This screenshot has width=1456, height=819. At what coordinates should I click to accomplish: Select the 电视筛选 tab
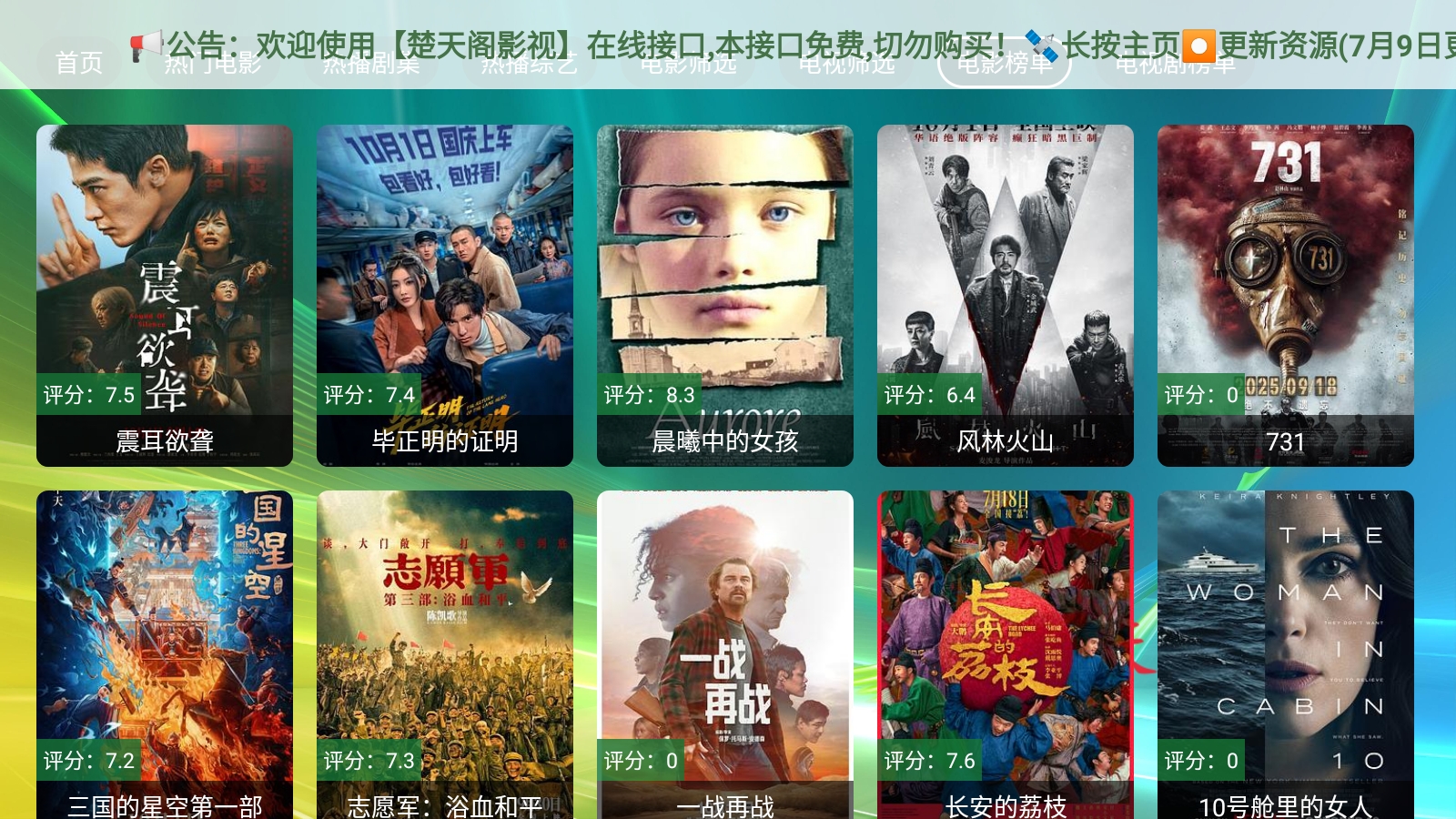tap(846, 65)
